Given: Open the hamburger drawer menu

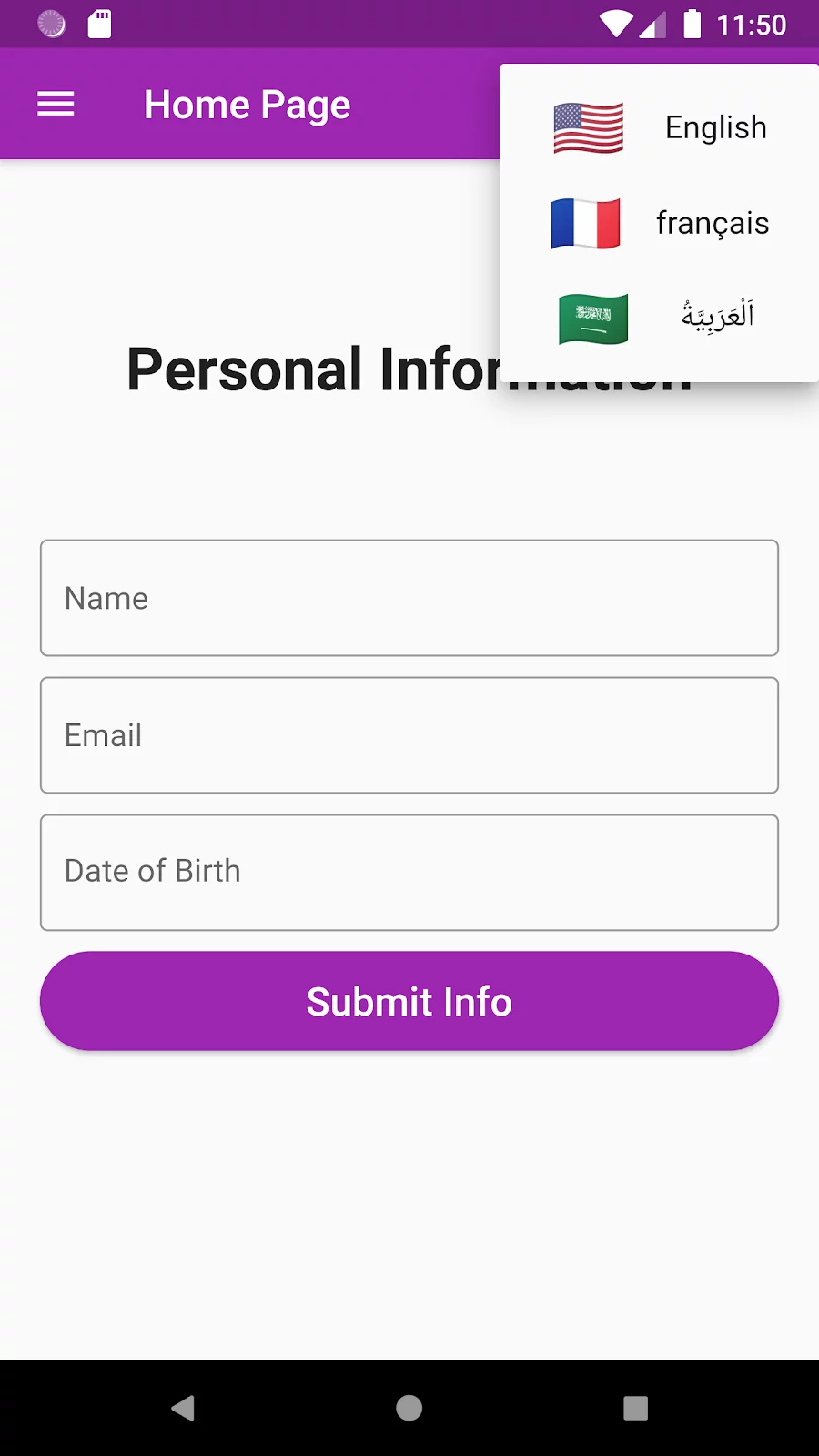Looking at the screenshot, I should pos(56,105).
